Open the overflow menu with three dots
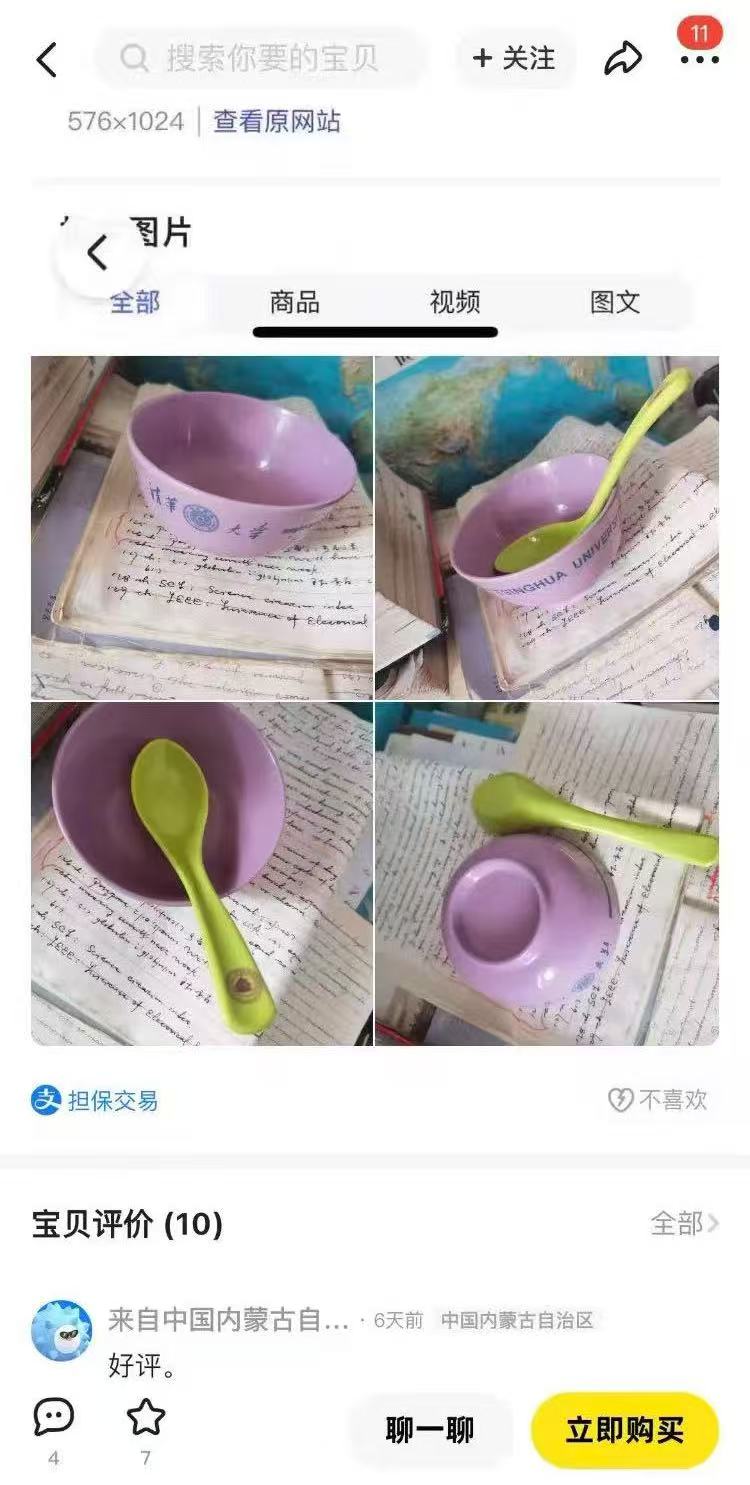This screenshot has width=750, height=1485. (x=699, y=60)
